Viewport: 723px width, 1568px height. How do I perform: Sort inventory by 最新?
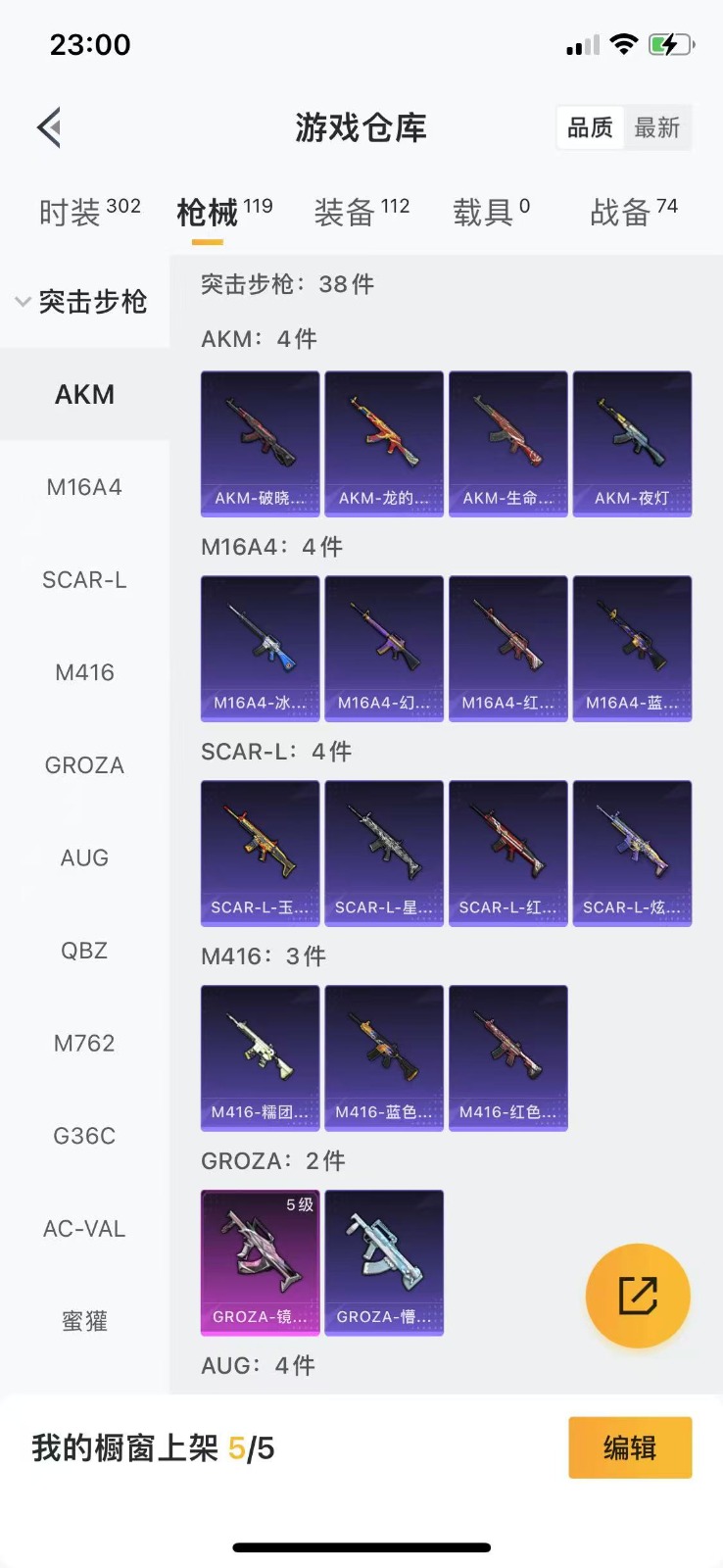tap(656, 127)
